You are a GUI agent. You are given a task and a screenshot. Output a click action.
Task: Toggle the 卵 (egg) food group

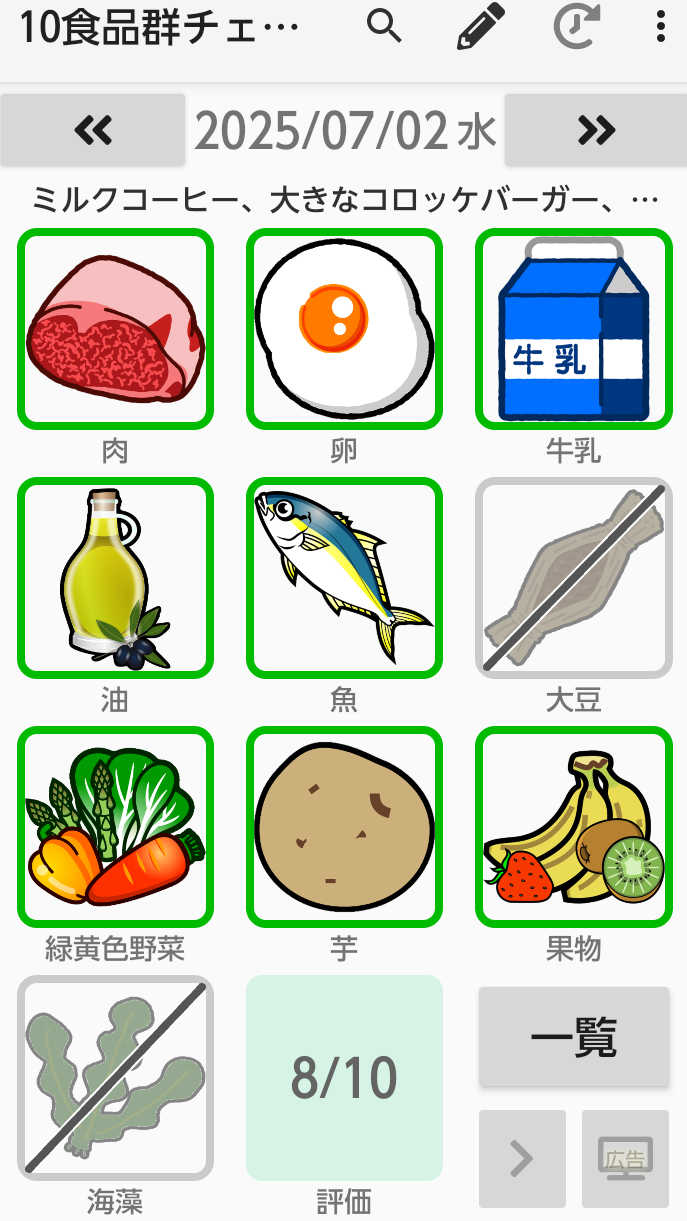[344, 329]
